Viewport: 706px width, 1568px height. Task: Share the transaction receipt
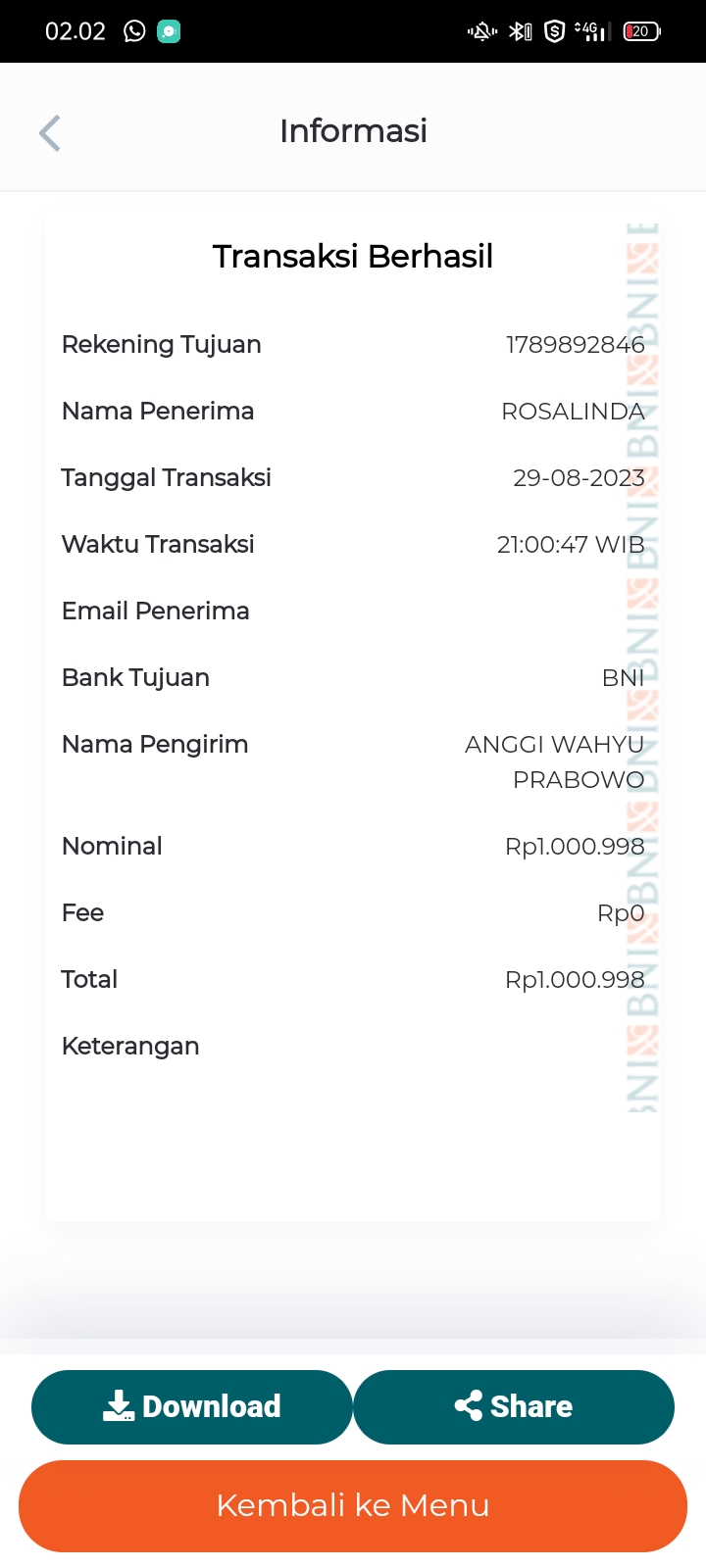(x=514, y=1406)
